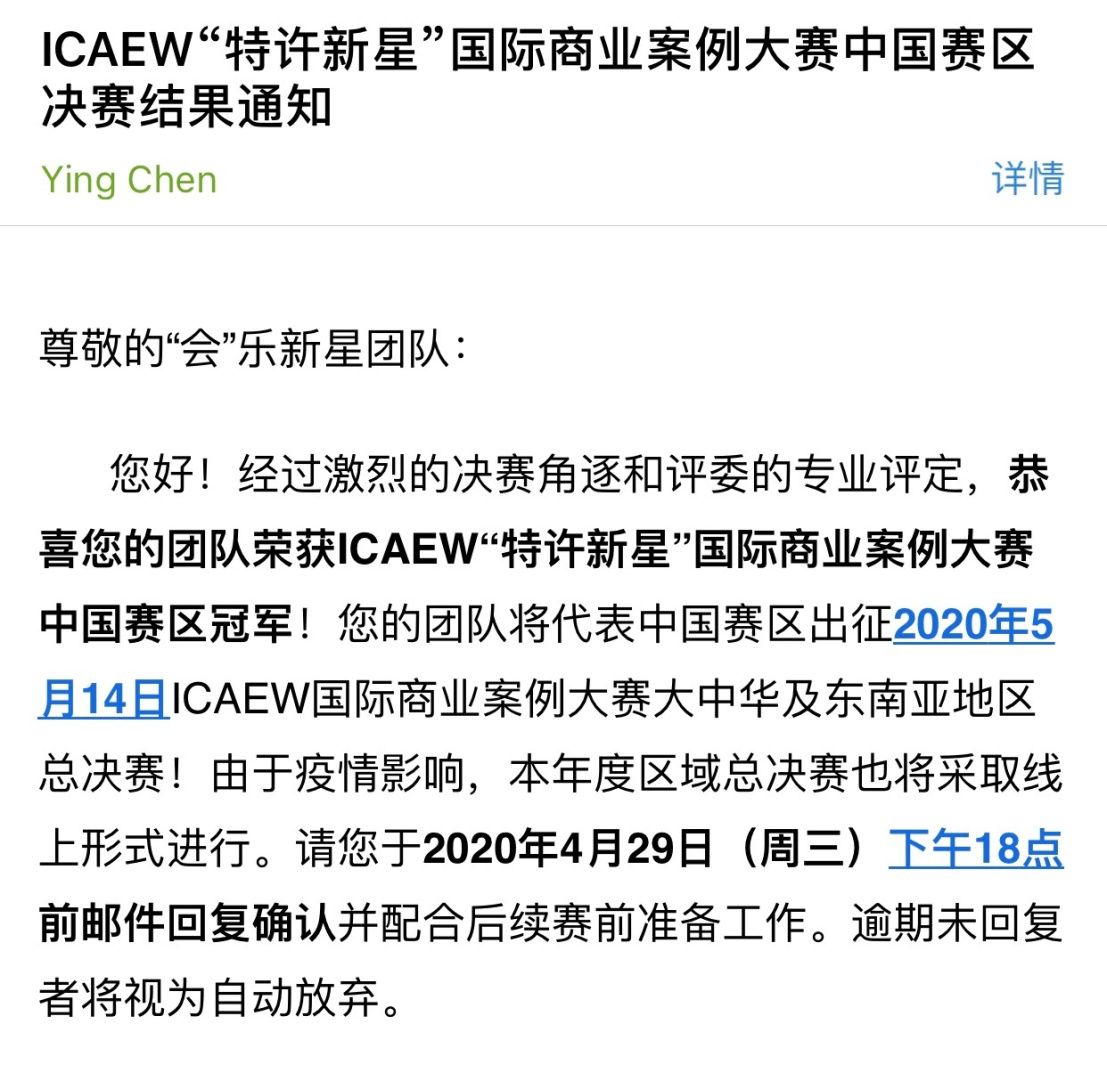1107x1081 pixels.
Task: Open the 详情 details link
Action: pos(1027,180)
